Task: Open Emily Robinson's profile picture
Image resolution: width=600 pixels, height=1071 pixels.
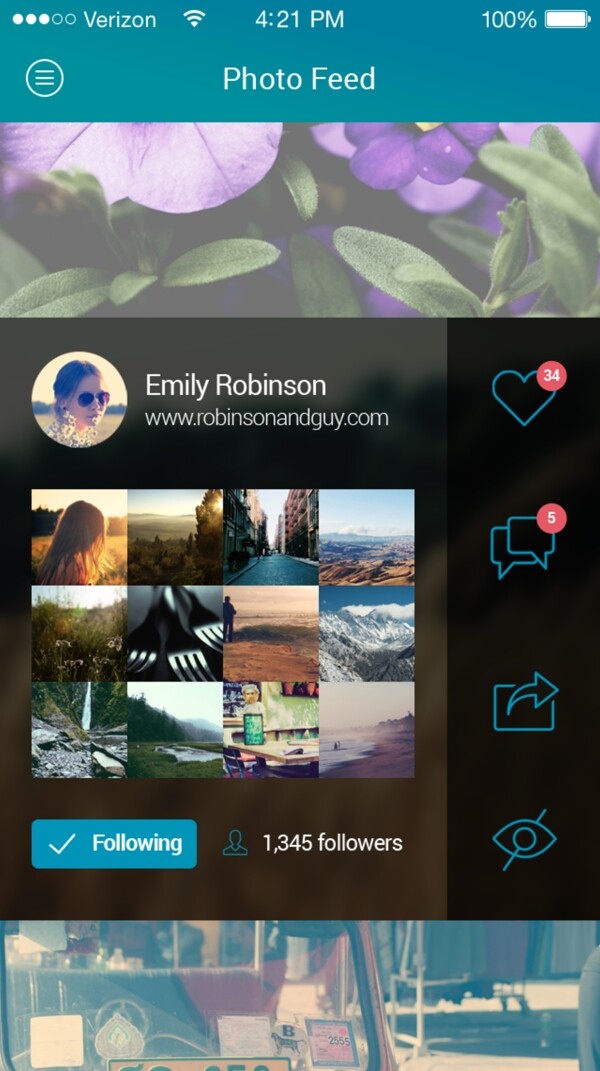Action: pos(79,399)
